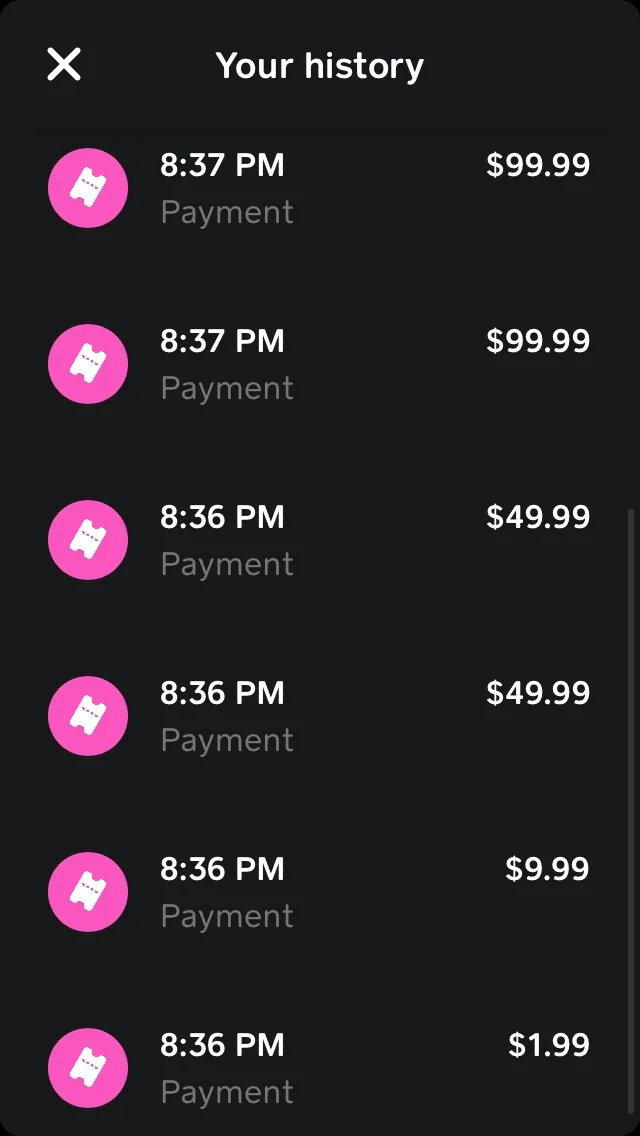This screenshot has width=640, height=1136.
Task: View details of the $1.99 payment
Action: [x=320, y=1068]
